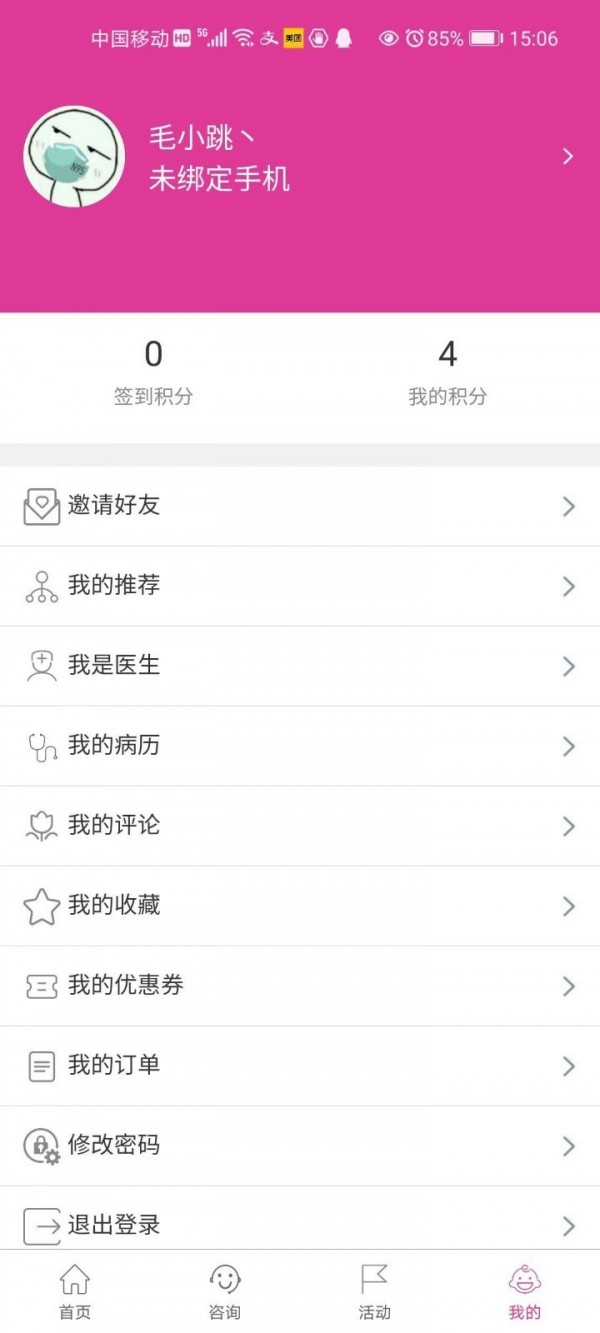
Task: Show 我的收藏 favorites
Action: [x=300, y=906]
